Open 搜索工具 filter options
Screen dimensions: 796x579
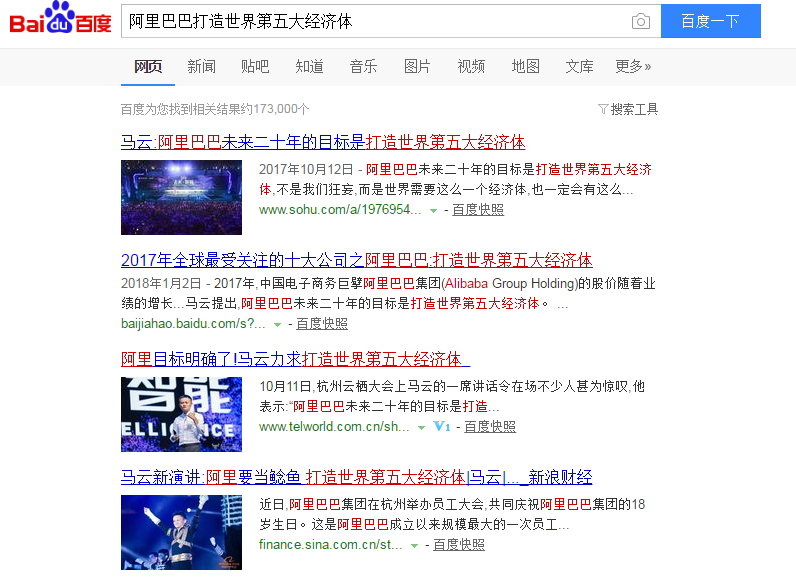pos(628,109)
